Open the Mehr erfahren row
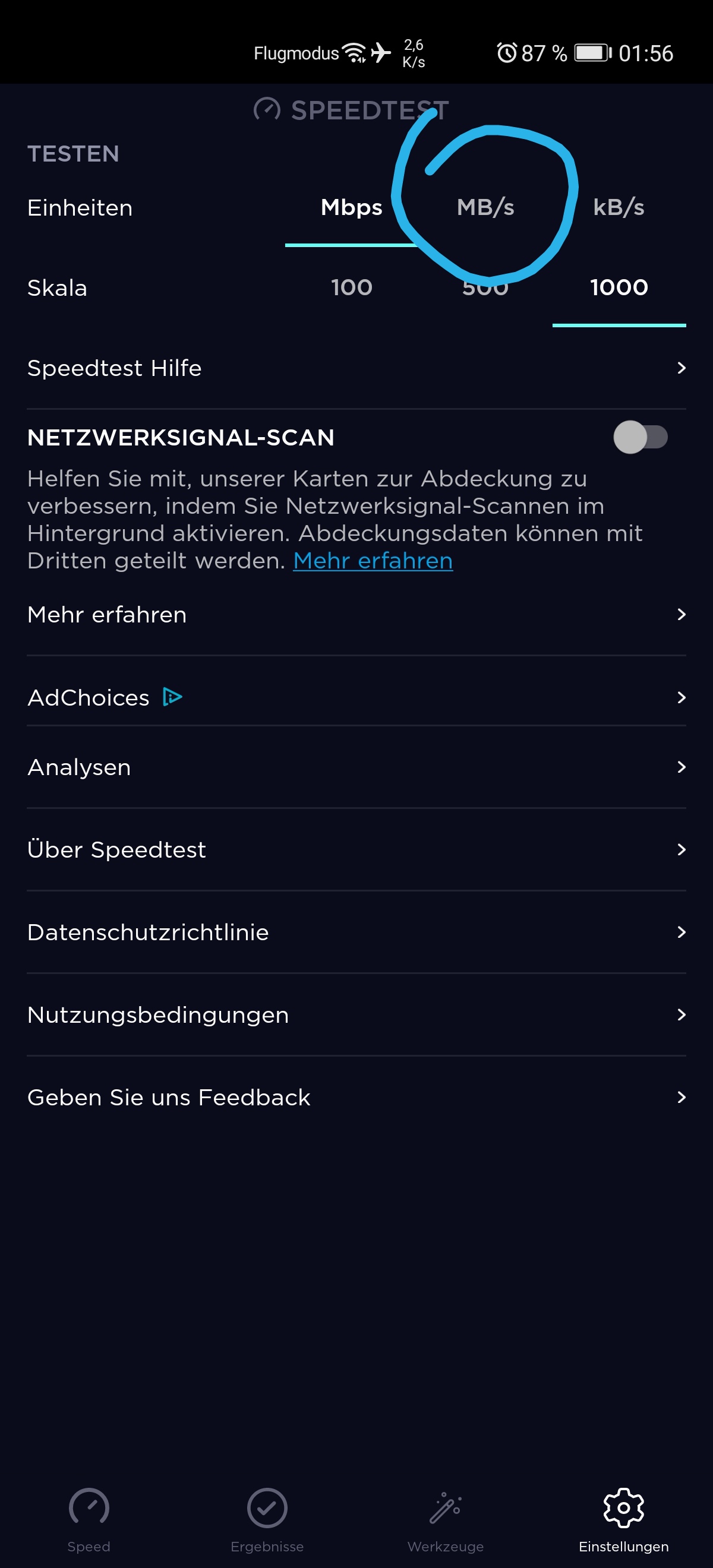This screenshot has width=713, height=1568. tap(356, 615)
